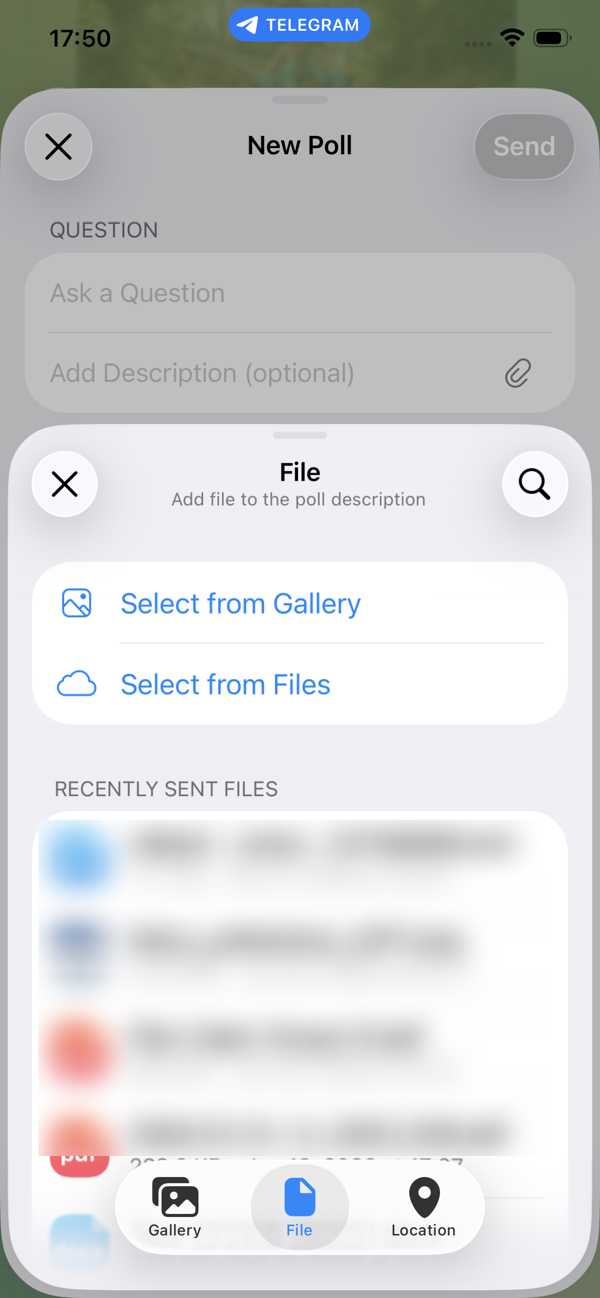Image resolution: width=600 pixels, height=1298 pixels.
Task: Focus the Ask a Question field
Action: coord(300,293)
